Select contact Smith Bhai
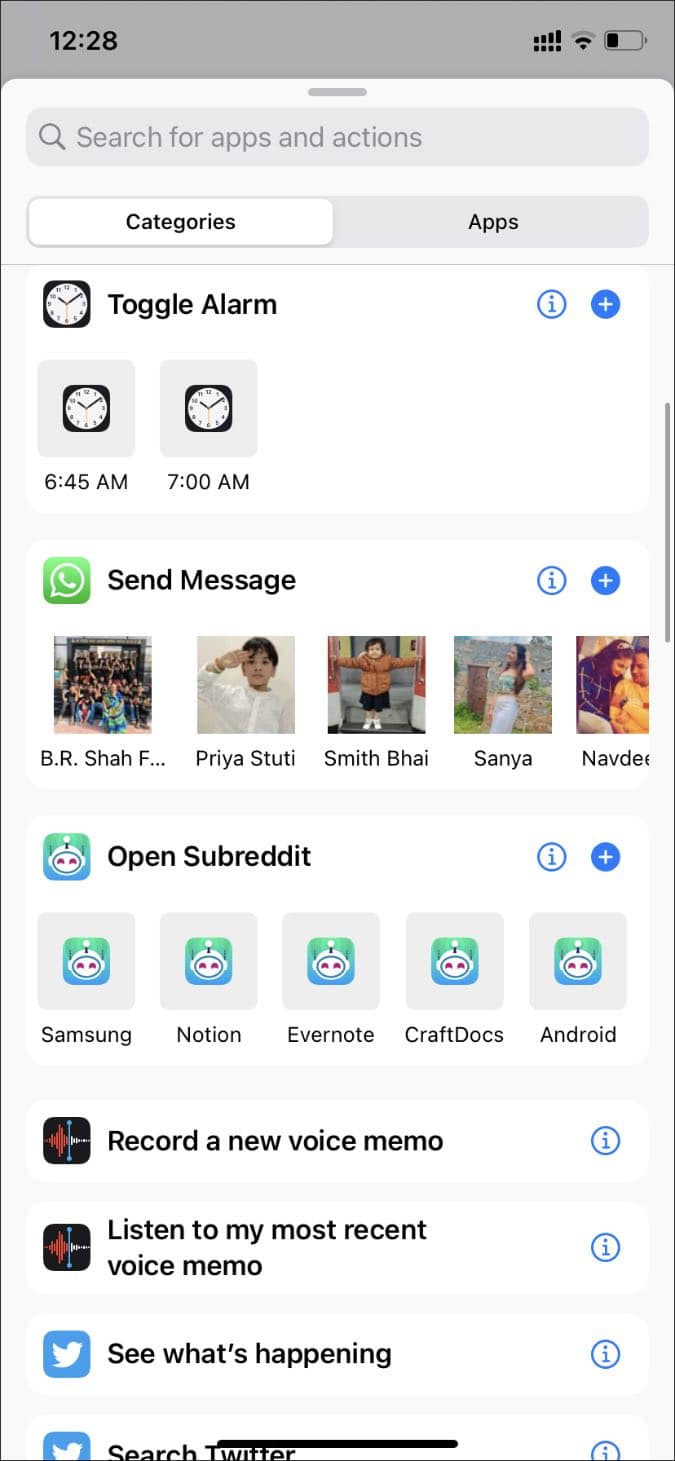This screenshot has width=675, height=1461. (x=376, y=685)
